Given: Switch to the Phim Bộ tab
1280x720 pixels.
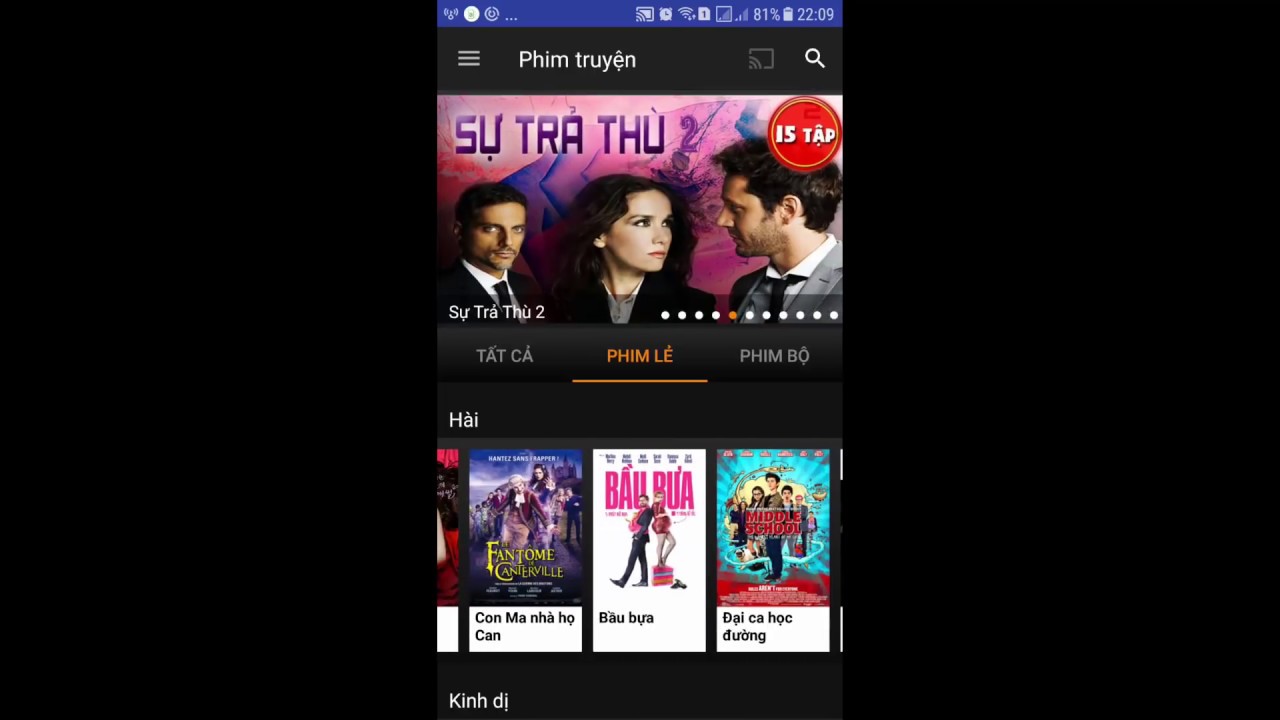Looking at the screenshot, I should (x=774, y=356).
